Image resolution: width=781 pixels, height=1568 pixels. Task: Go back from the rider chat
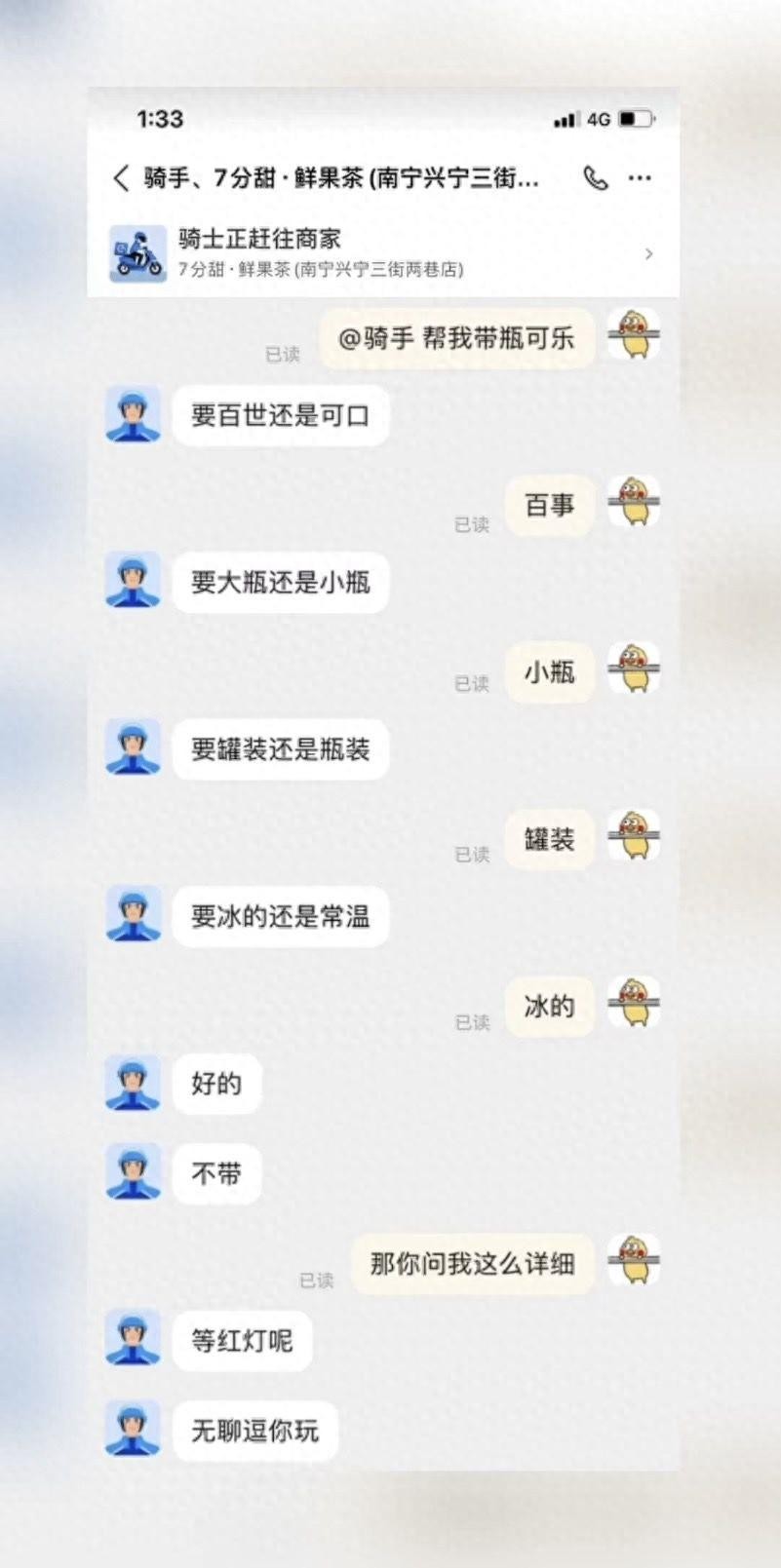click(121, 178)
